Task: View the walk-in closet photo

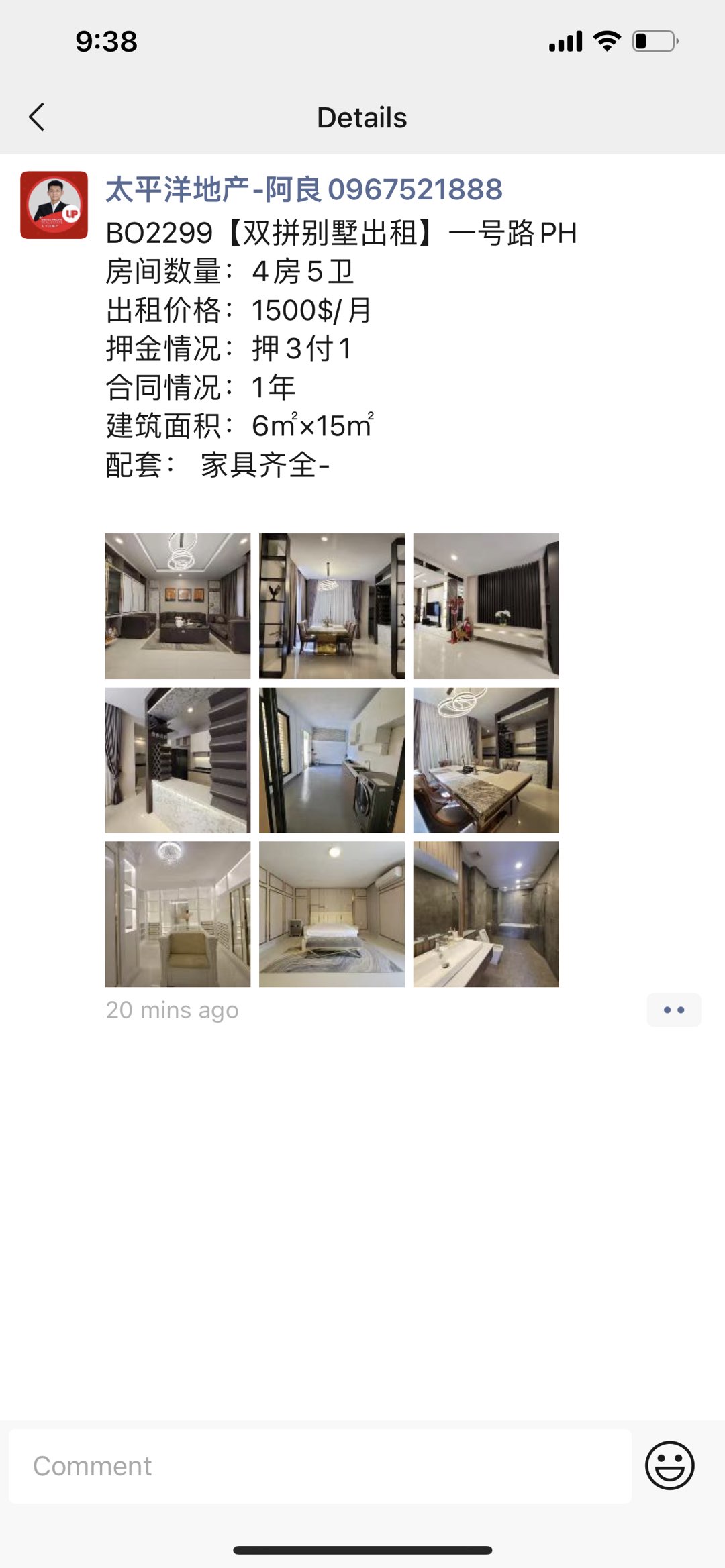Action: [178, 914]
